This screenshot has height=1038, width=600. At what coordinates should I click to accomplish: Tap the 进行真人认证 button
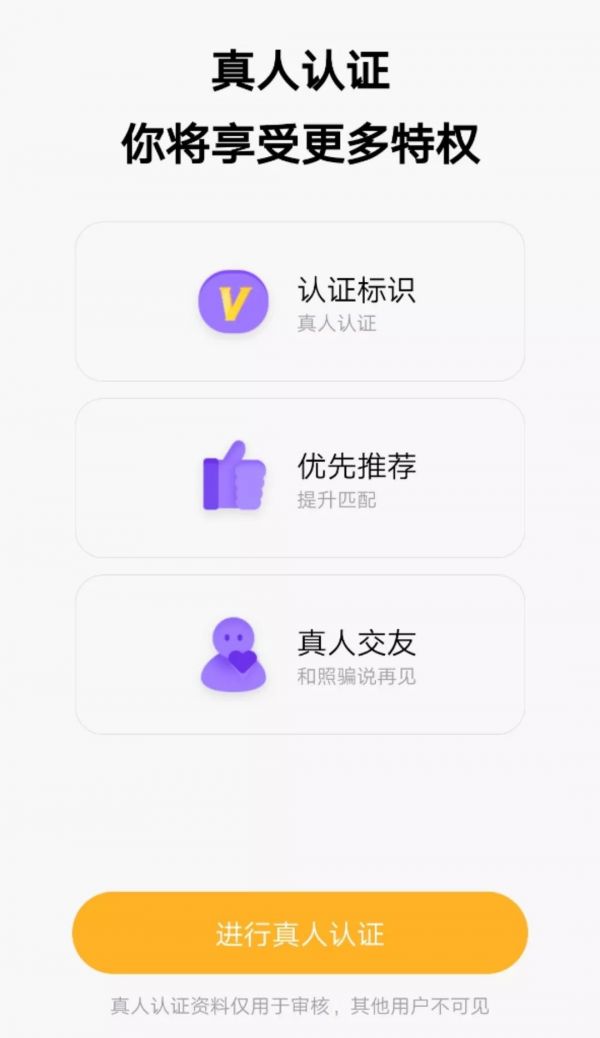click(x=300, y=933)
